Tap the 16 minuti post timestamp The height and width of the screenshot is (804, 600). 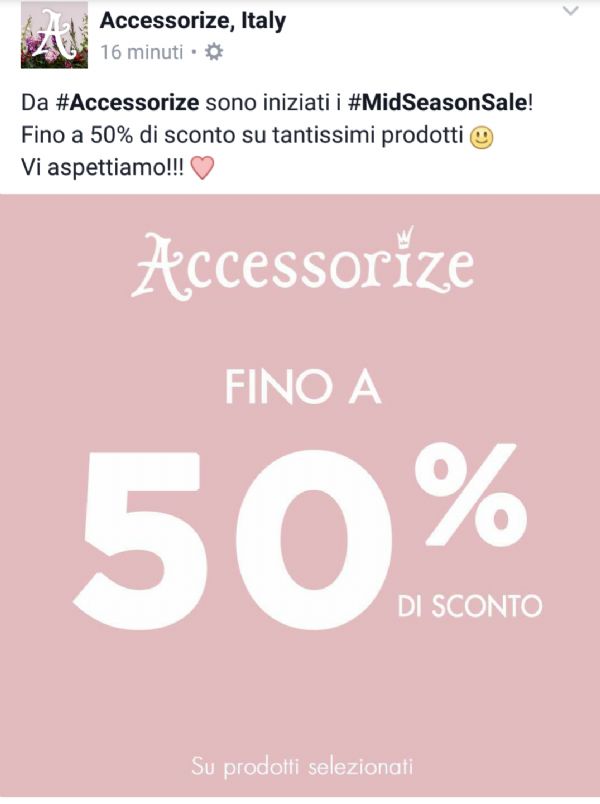coord(142,51)
